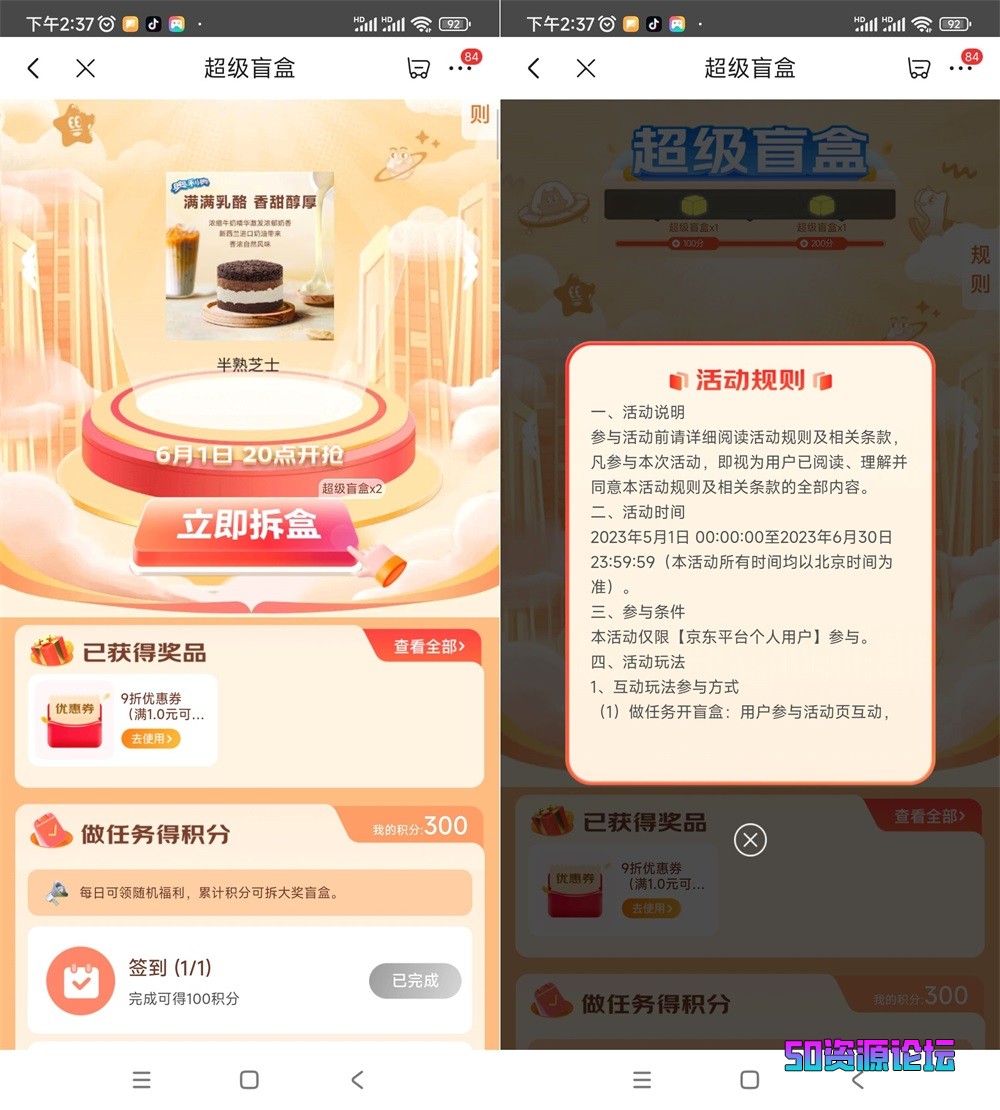Open the shopping cart on the 立即拆盒 screen
Image resolution: width=1000 pixels, height=1110 pixels.
(x=418, y=68)
